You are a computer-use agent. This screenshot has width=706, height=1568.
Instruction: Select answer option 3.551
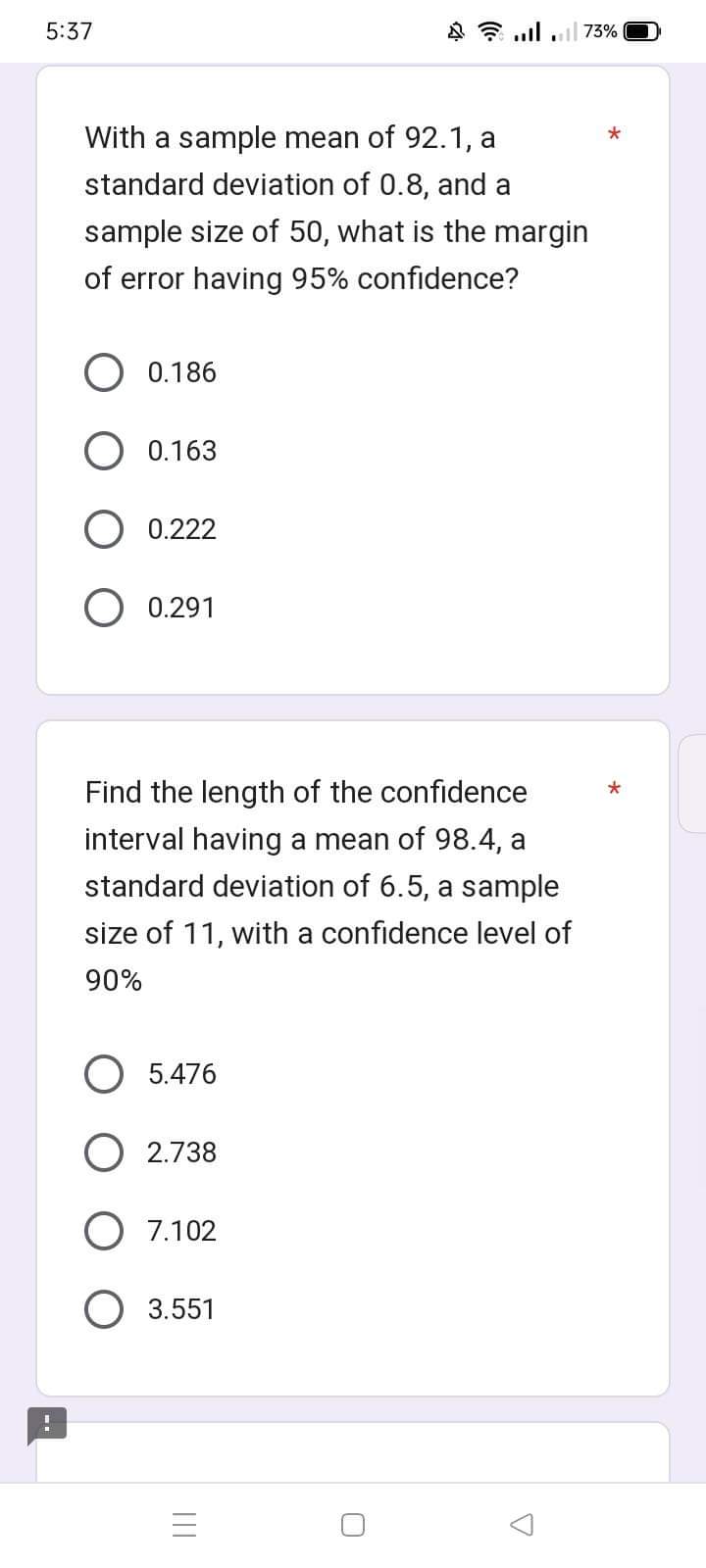[x=104, y=1308]
